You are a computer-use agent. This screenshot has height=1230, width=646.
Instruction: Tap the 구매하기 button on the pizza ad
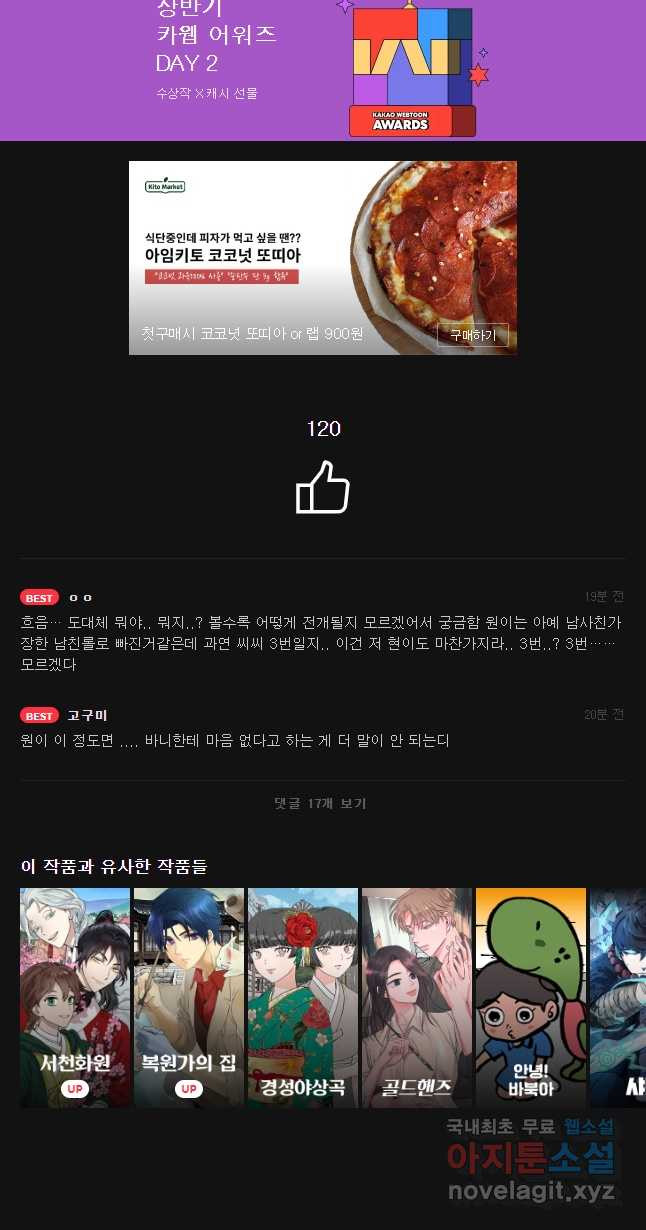click(x=472, y=335)
